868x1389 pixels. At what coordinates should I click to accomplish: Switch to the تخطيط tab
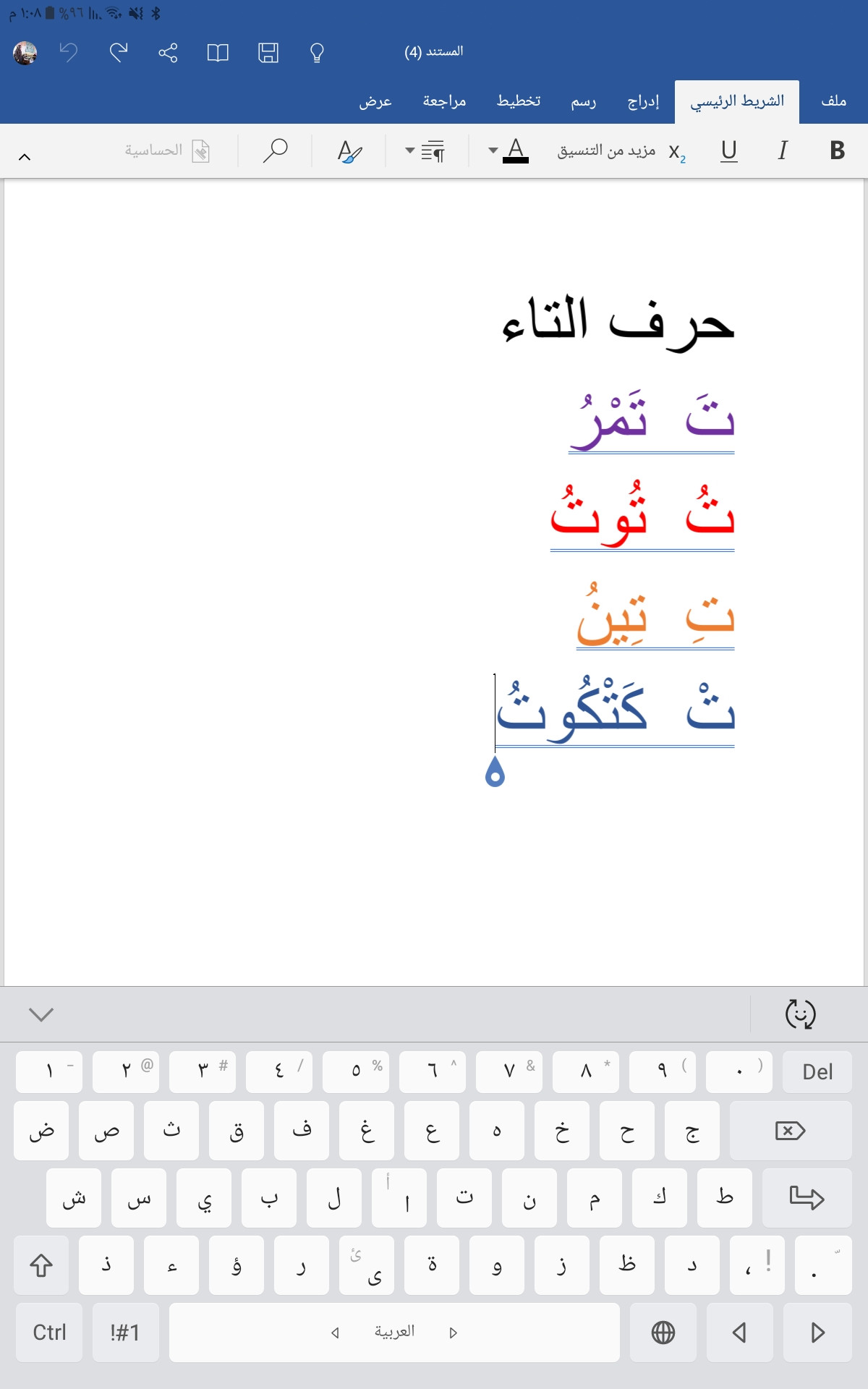pyautogui.click(x=519, y=101)
